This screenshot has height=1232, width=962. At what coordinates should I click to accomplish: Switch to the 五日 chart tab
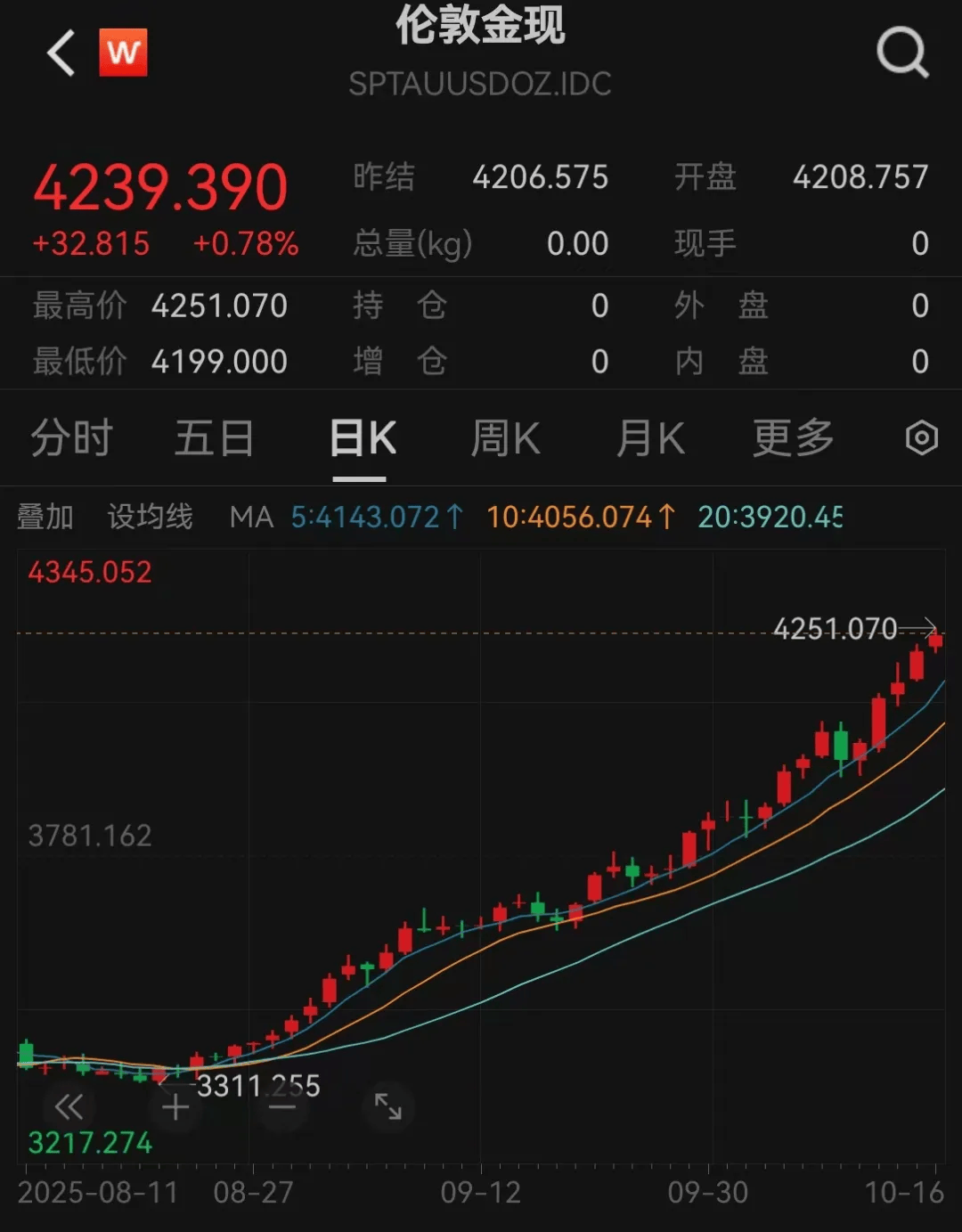point(214,438)
